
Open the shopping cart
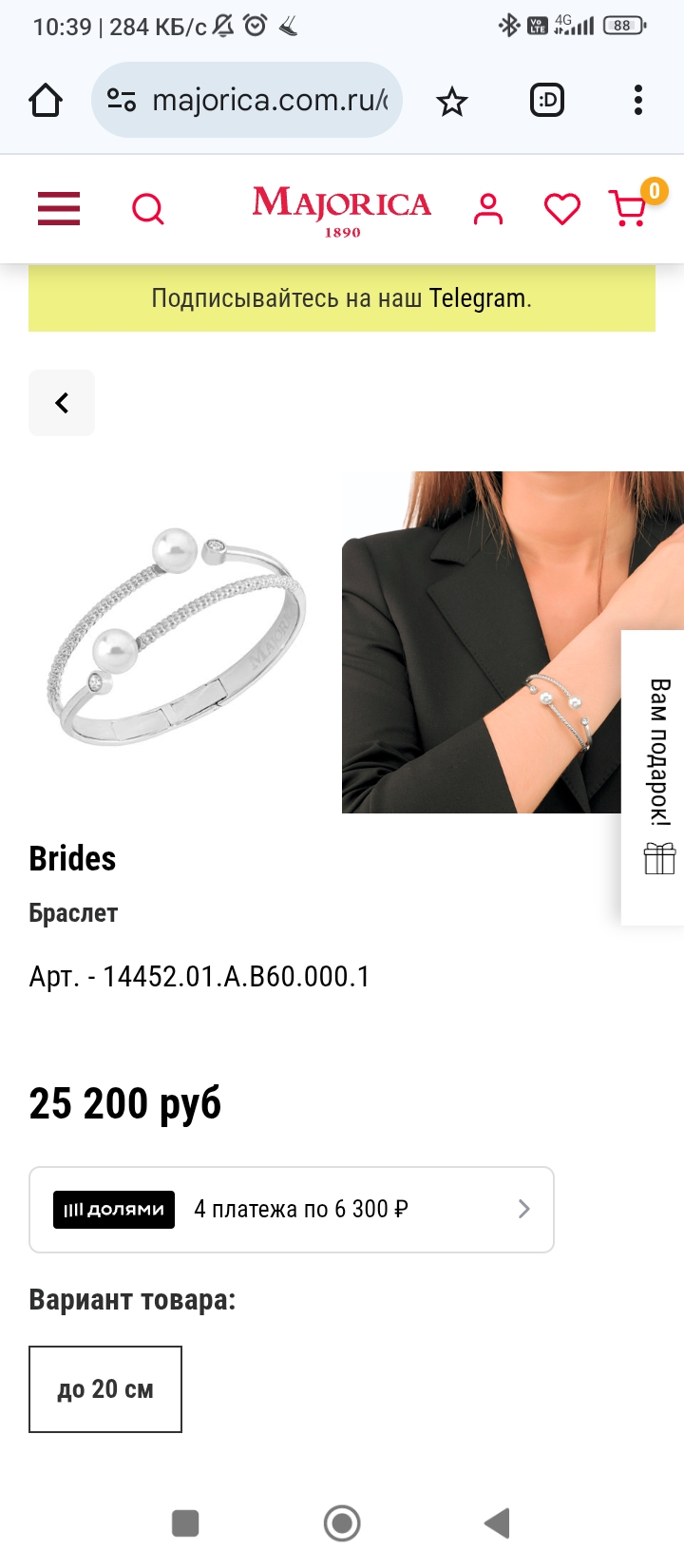click(631, 207)
